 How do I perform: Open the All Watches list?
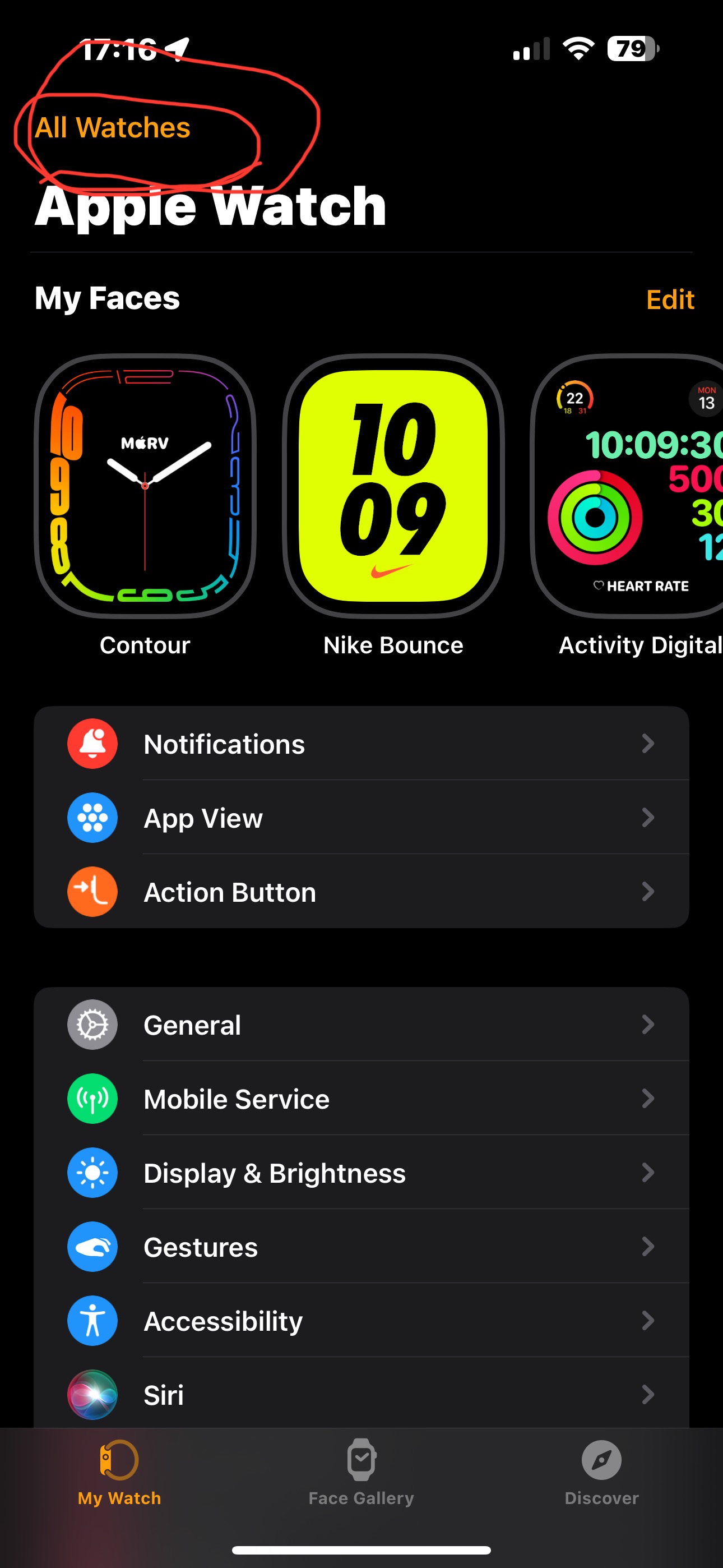113,128
